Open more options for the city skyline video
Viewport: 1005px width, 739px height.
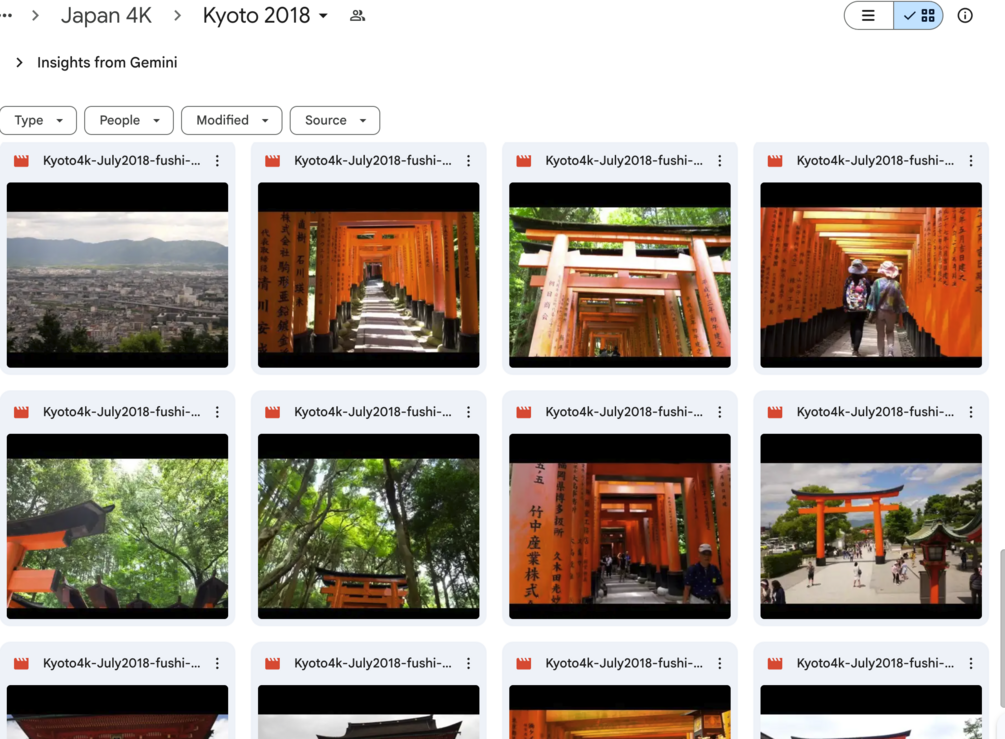(217, 161)
